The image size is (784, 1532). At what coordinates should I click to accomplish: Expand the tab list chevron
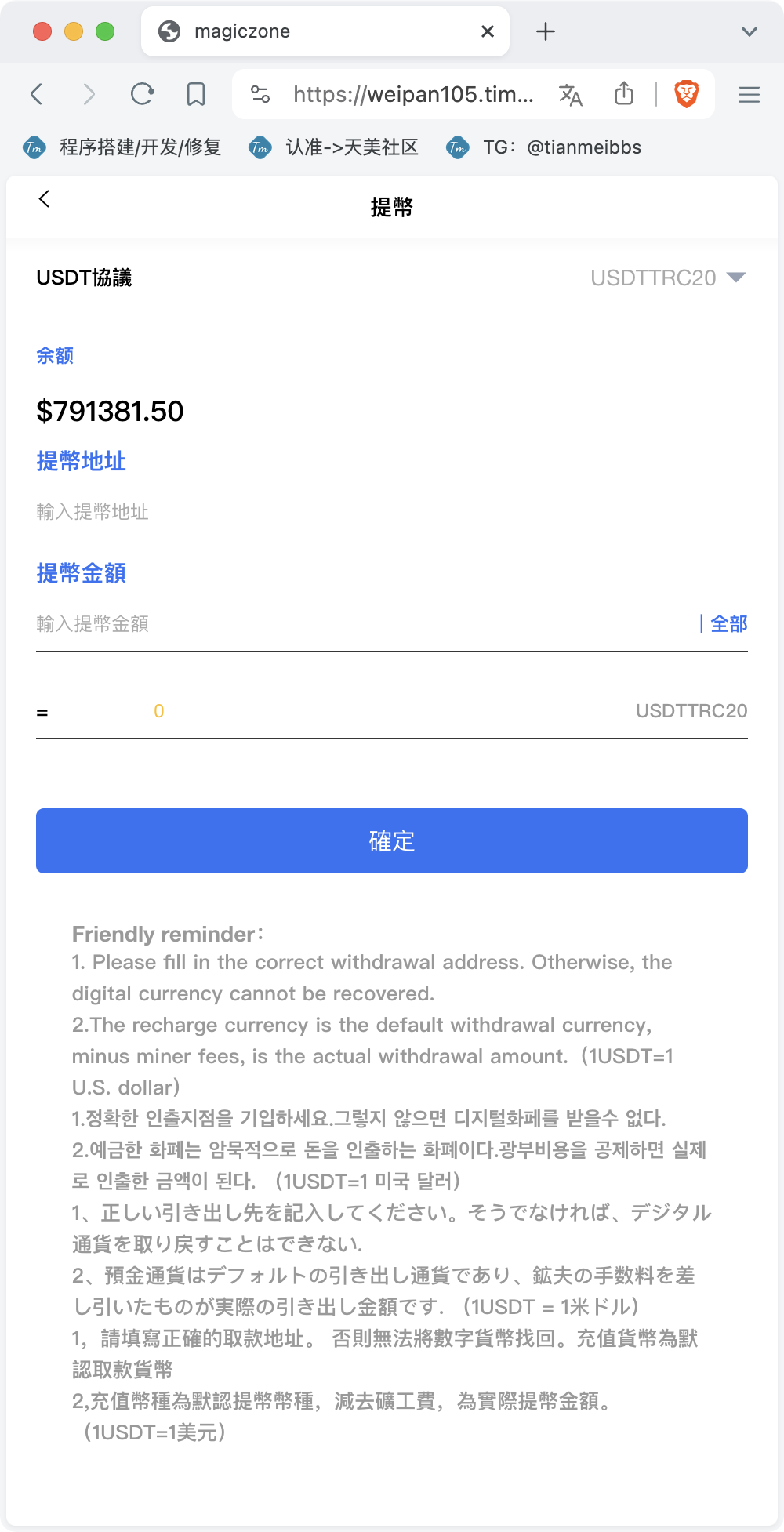pos(750,31)
